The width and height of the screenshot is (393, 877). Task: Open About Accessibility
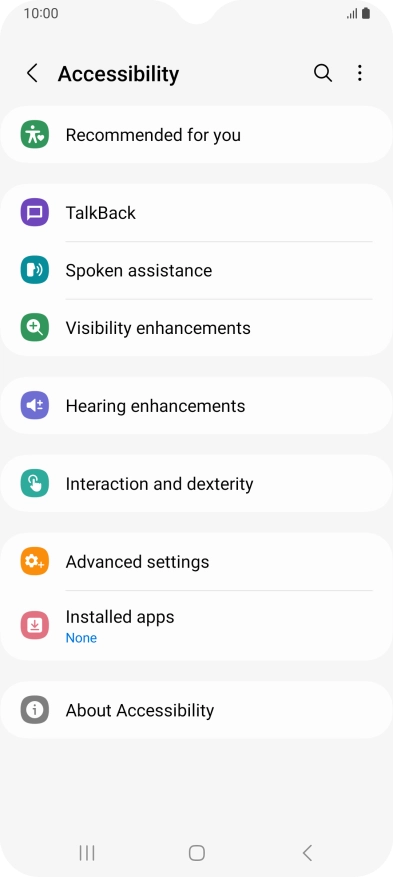196,710
